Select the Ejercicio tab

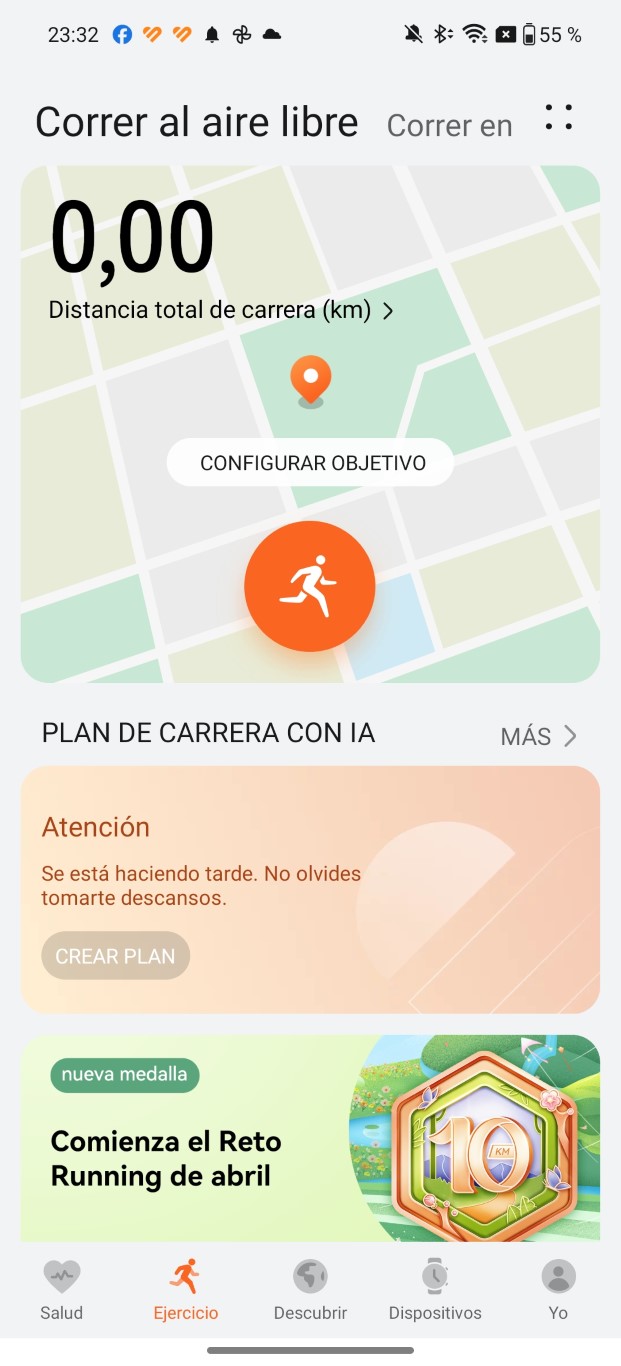(186, 1289)
